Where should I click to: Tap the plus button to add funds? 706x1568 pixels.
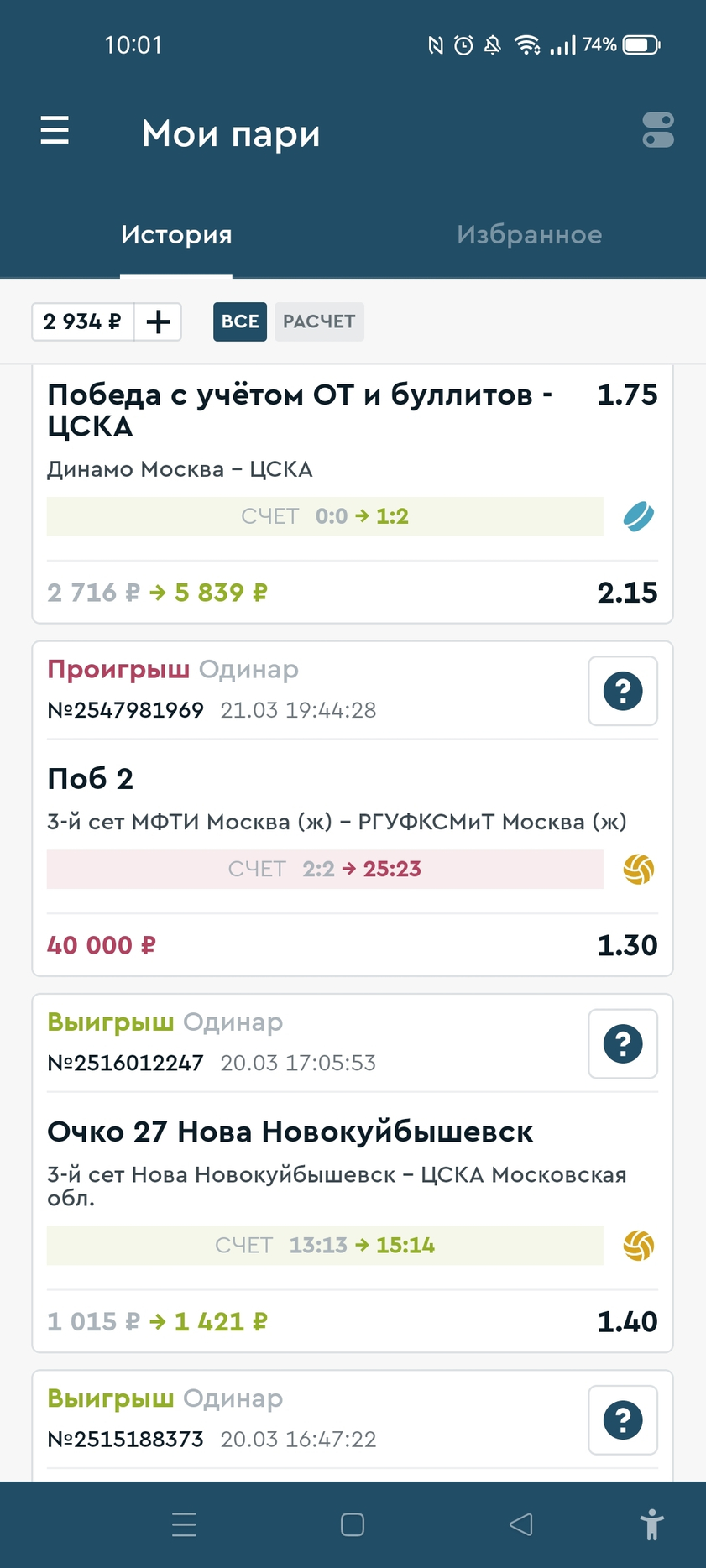tap(158, 321)
